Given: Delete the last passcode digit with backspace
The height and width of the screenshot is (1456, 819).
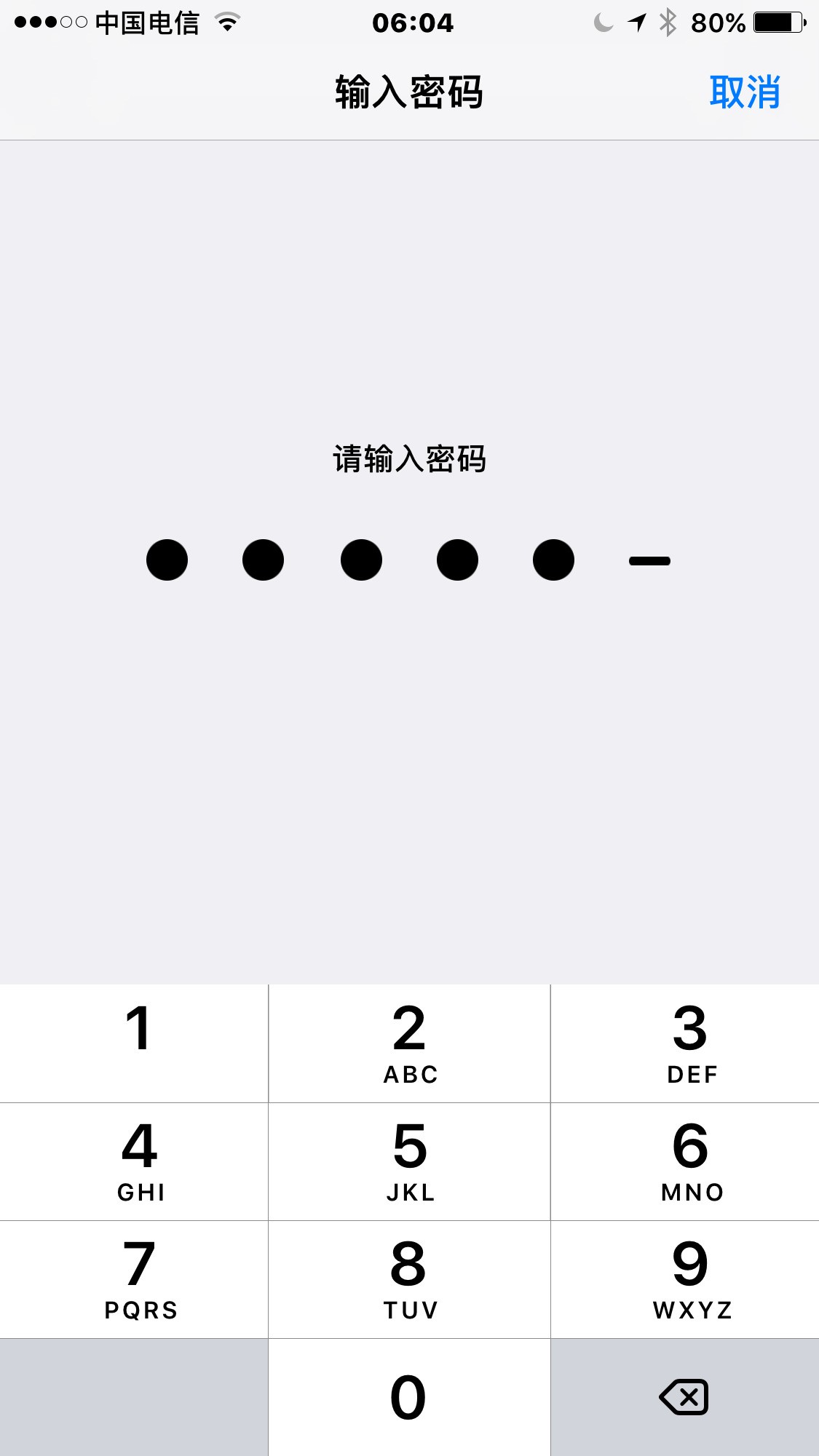Looking at the screenshot, I should [684, 1397].
